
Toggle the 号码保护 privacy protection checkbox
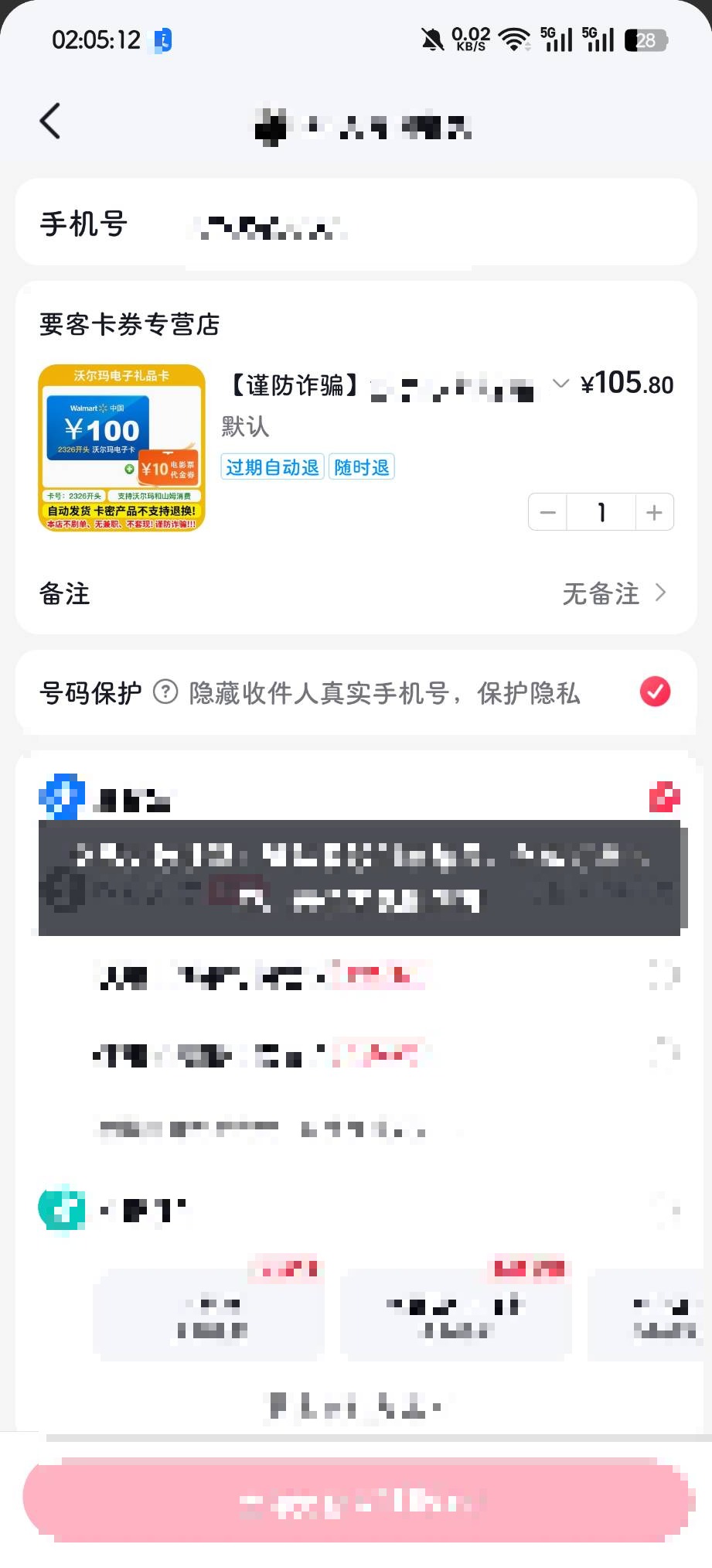tap(655, 692)
